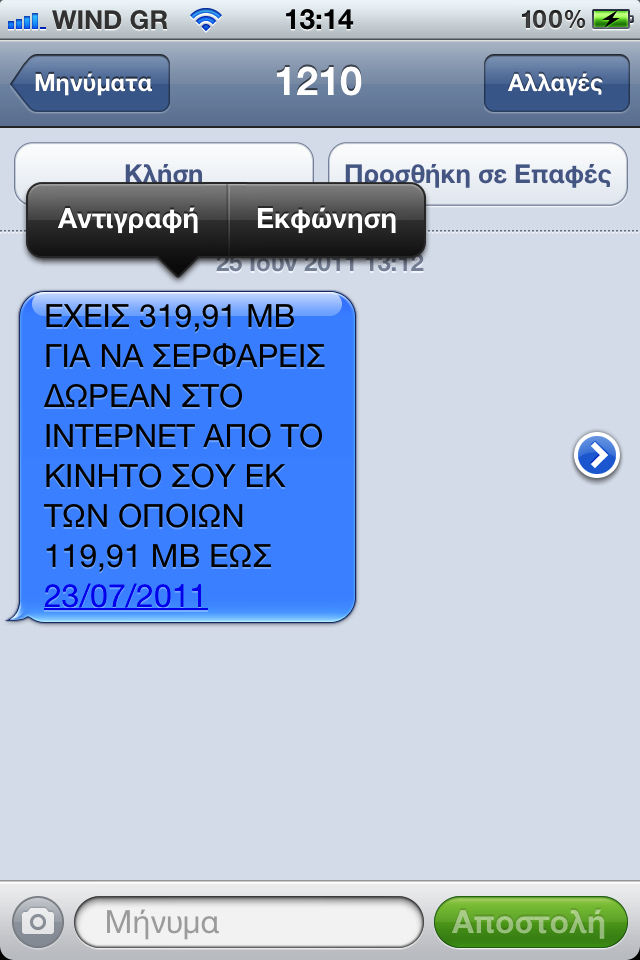Choose Αντιγραφή in the popup menu
The image size is (640, 960).
coord(128,219)
